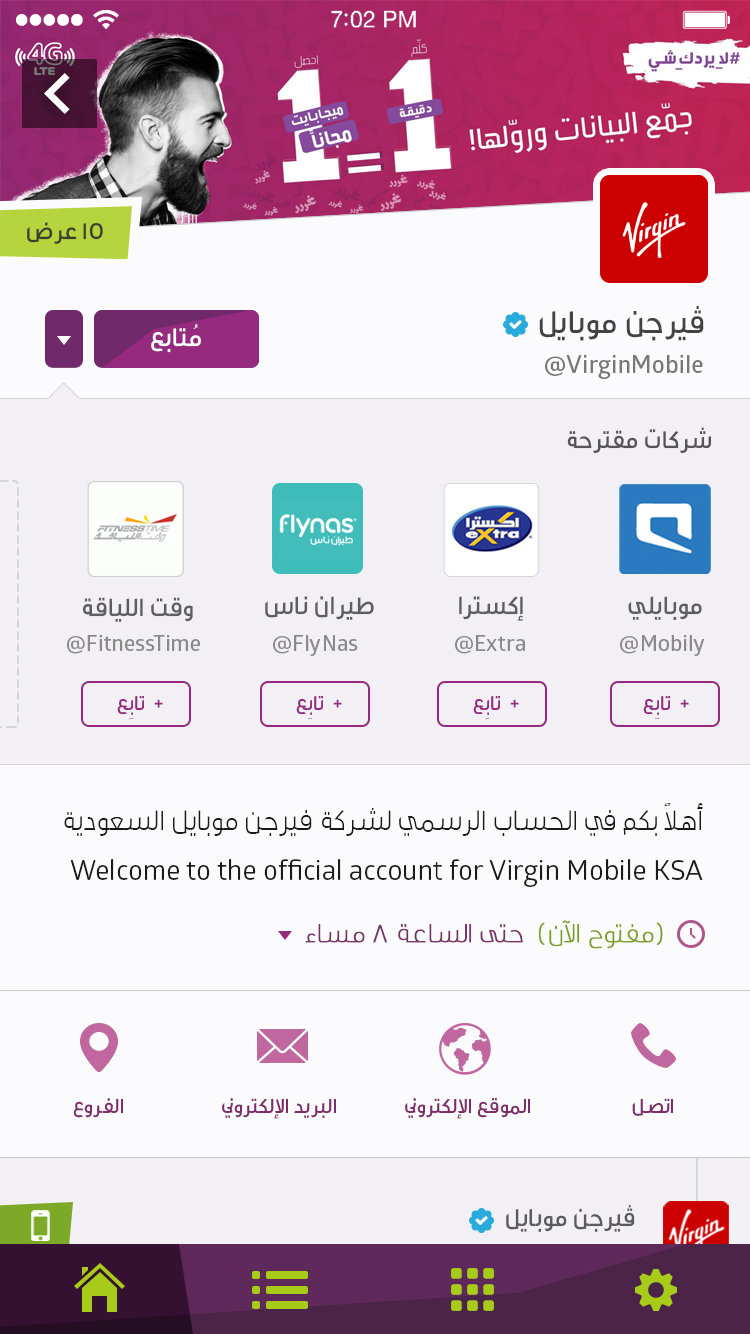Expand the opening hours line
Screen dimensions: 750x1334
coord(491,935)
